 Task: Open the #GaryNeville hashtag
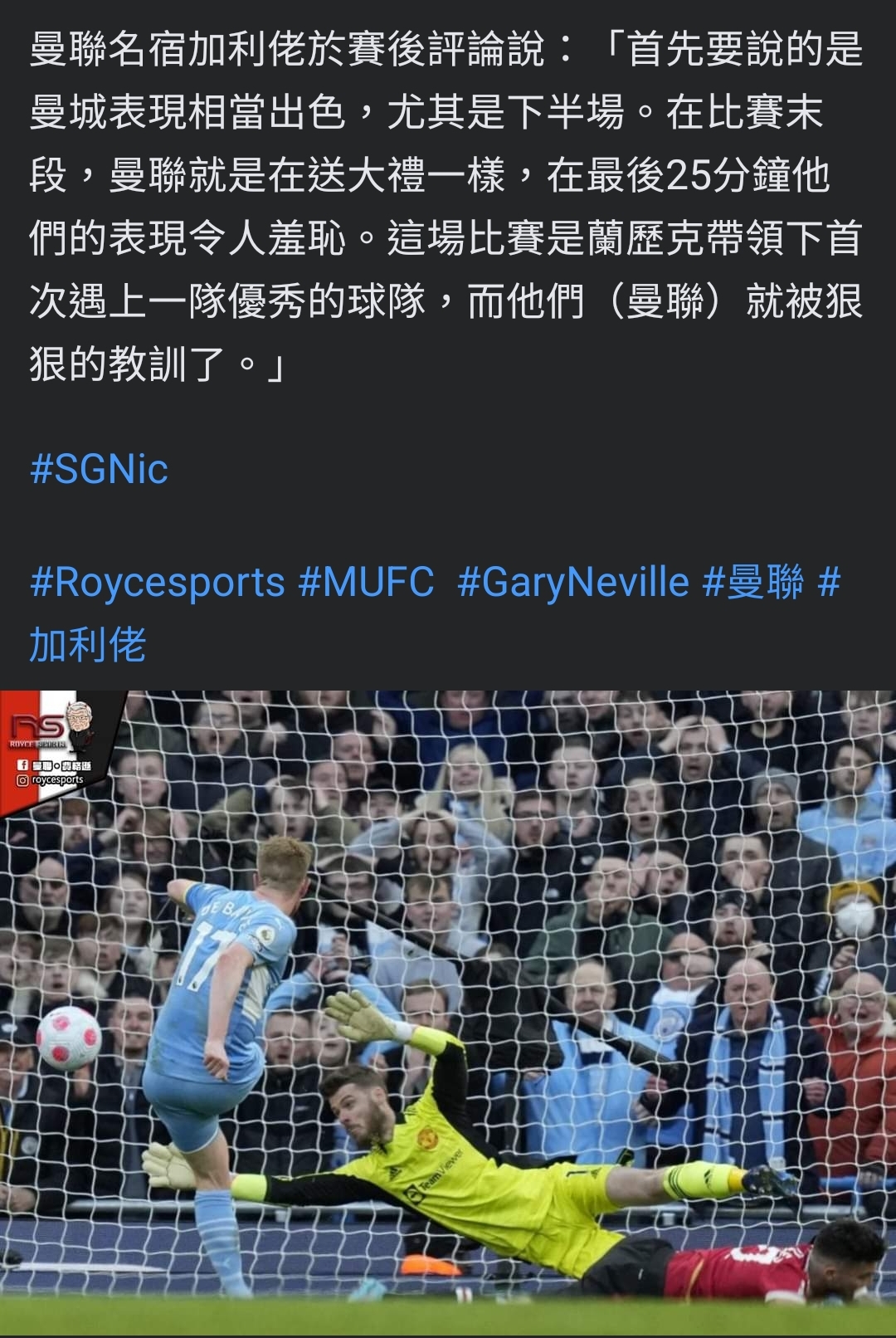[573, 583]
